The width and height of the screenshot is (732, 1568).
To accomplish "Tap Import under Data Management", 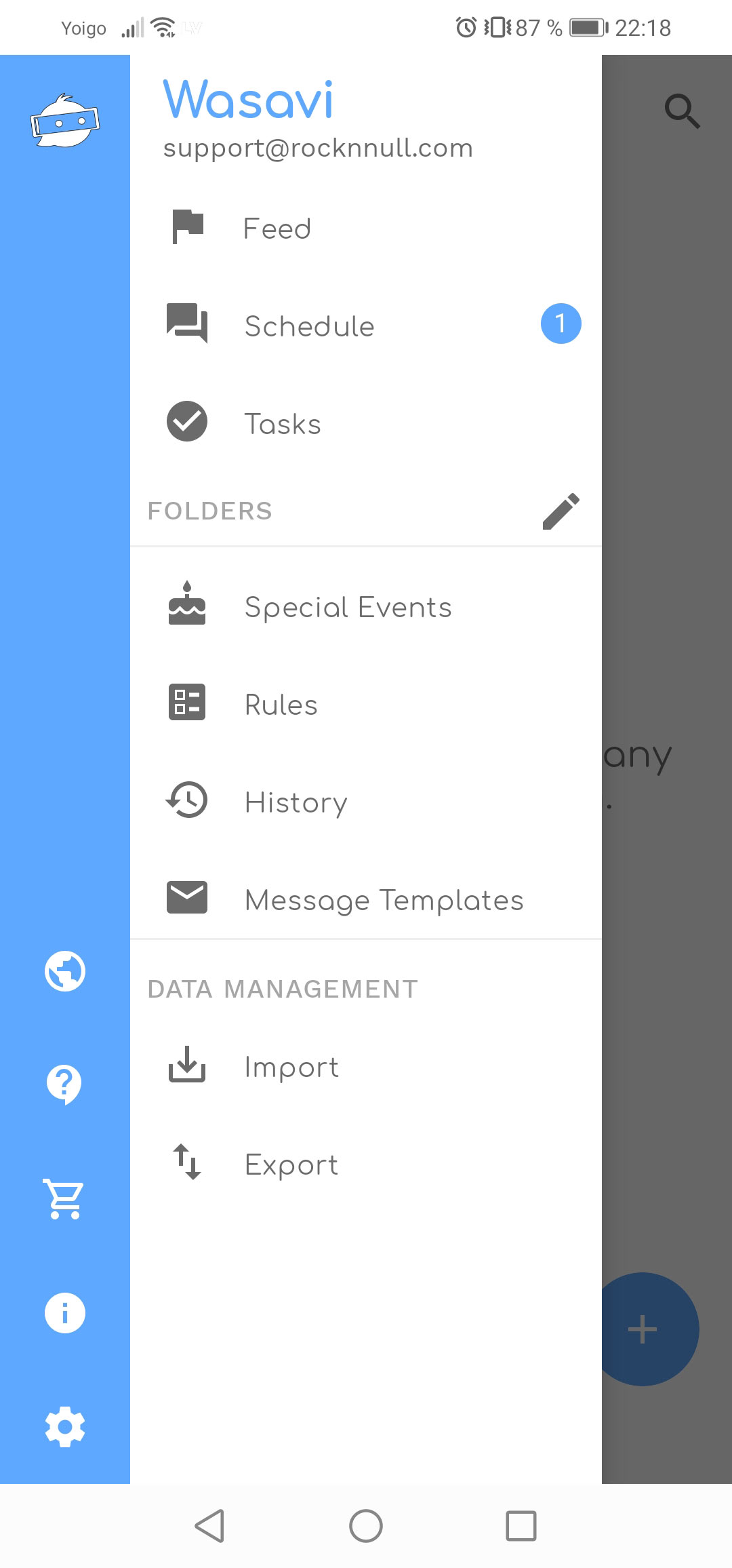I will point(366,1067).
